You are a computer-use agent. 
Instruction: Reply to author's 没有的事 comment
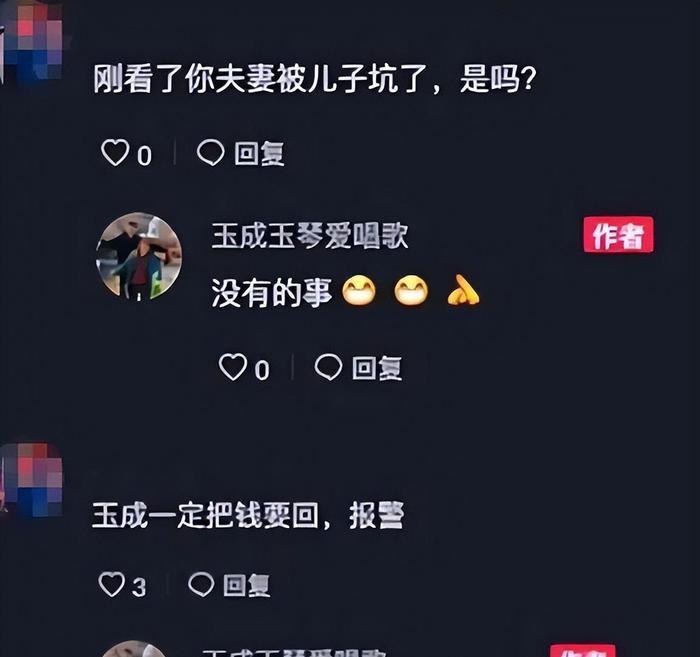359,368
